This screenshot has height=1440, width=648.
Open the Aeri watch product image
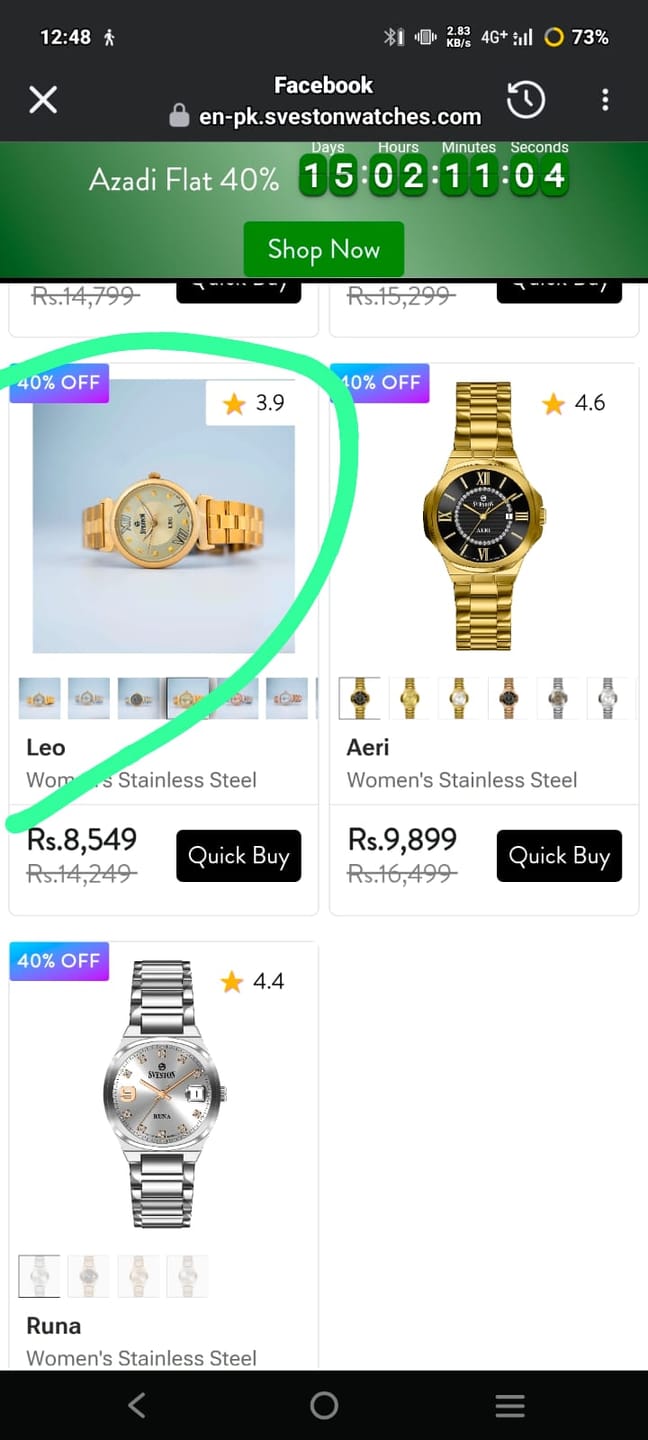click(x=484, y=516)
